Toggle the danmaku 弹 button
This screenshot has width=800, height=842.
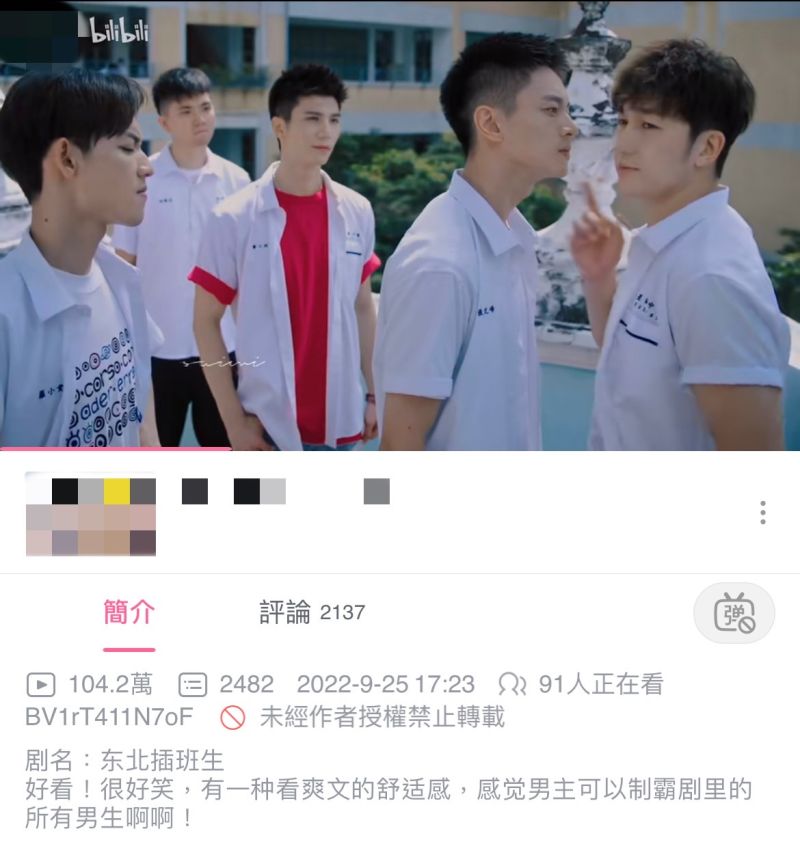(734, 612)
